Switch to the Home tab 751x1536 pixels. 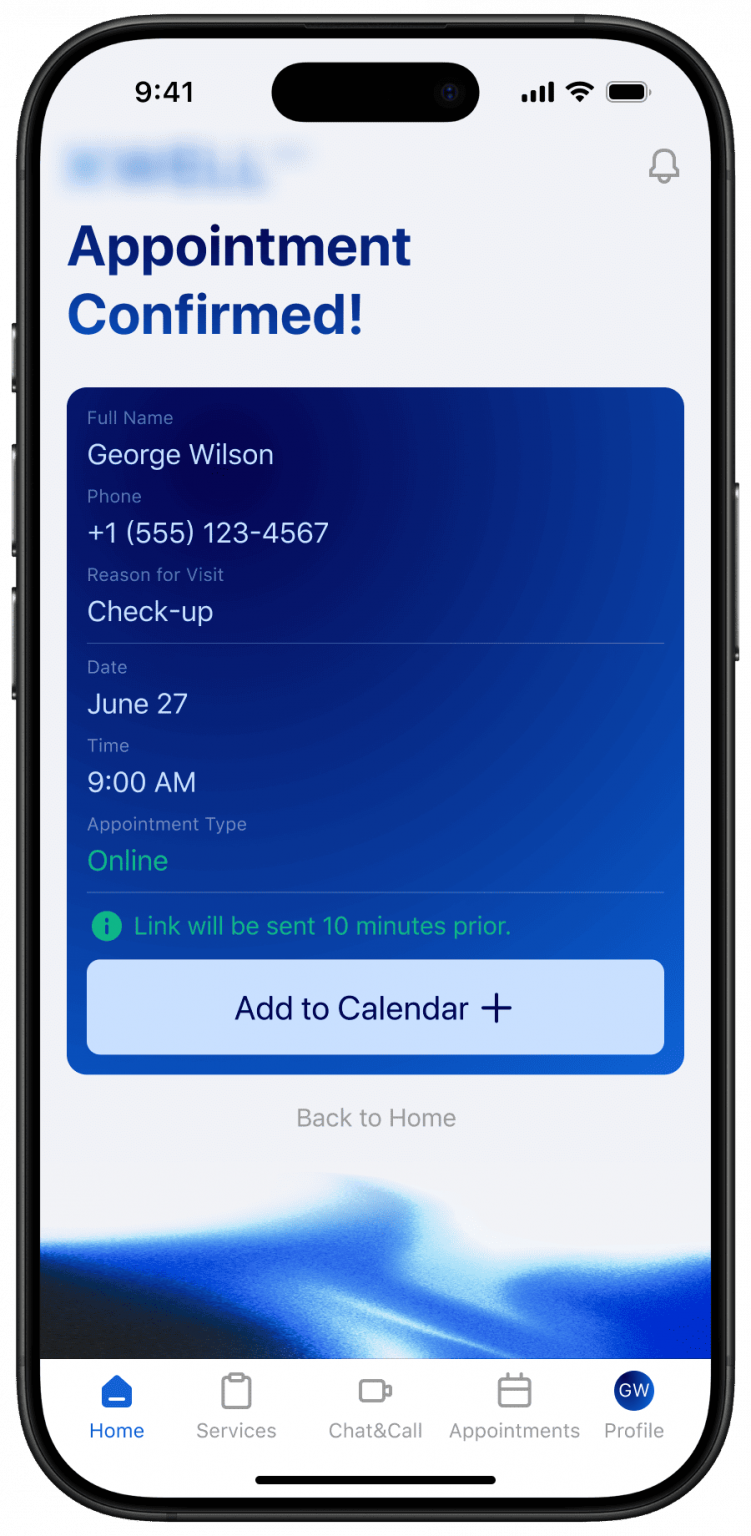coord(117,1405)
